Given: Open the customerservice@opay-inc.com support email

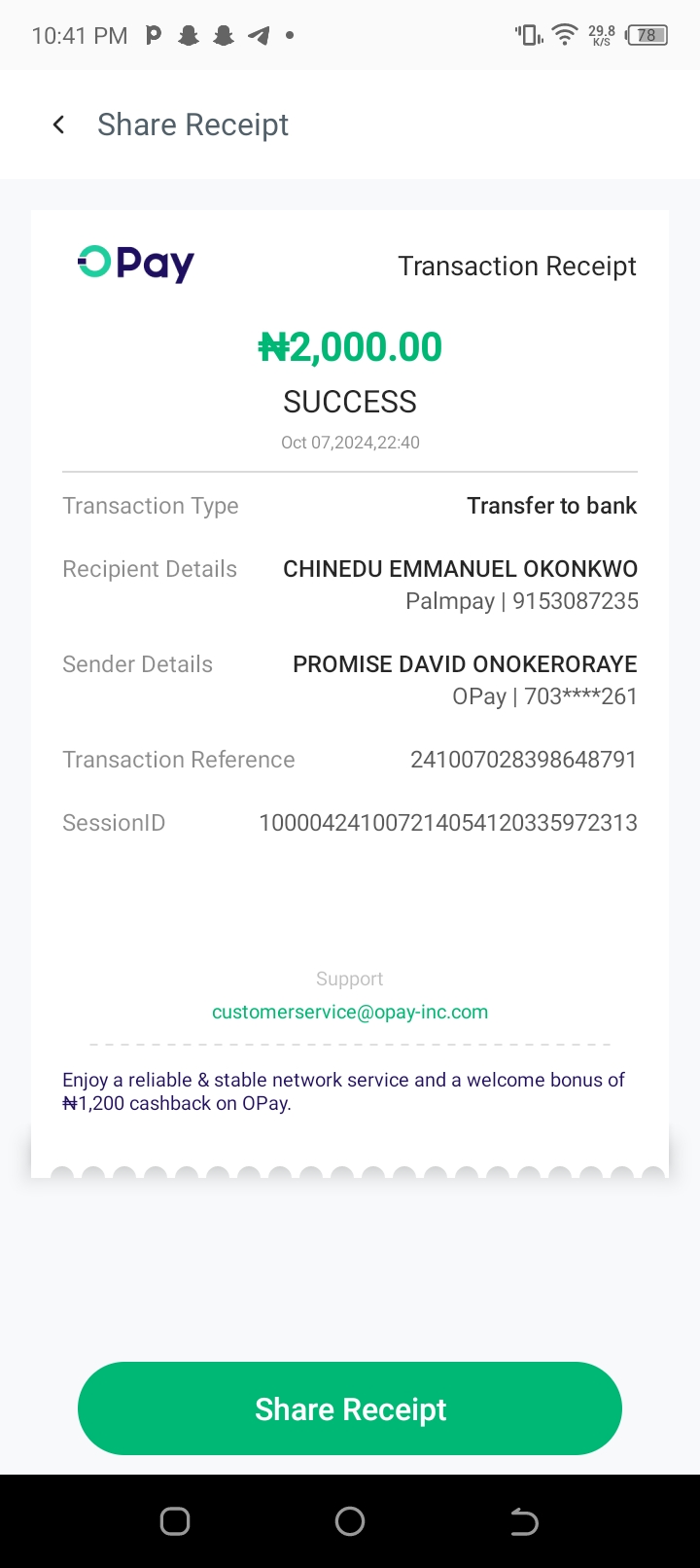Looking at the screenshot, I should pos(350,1012).
